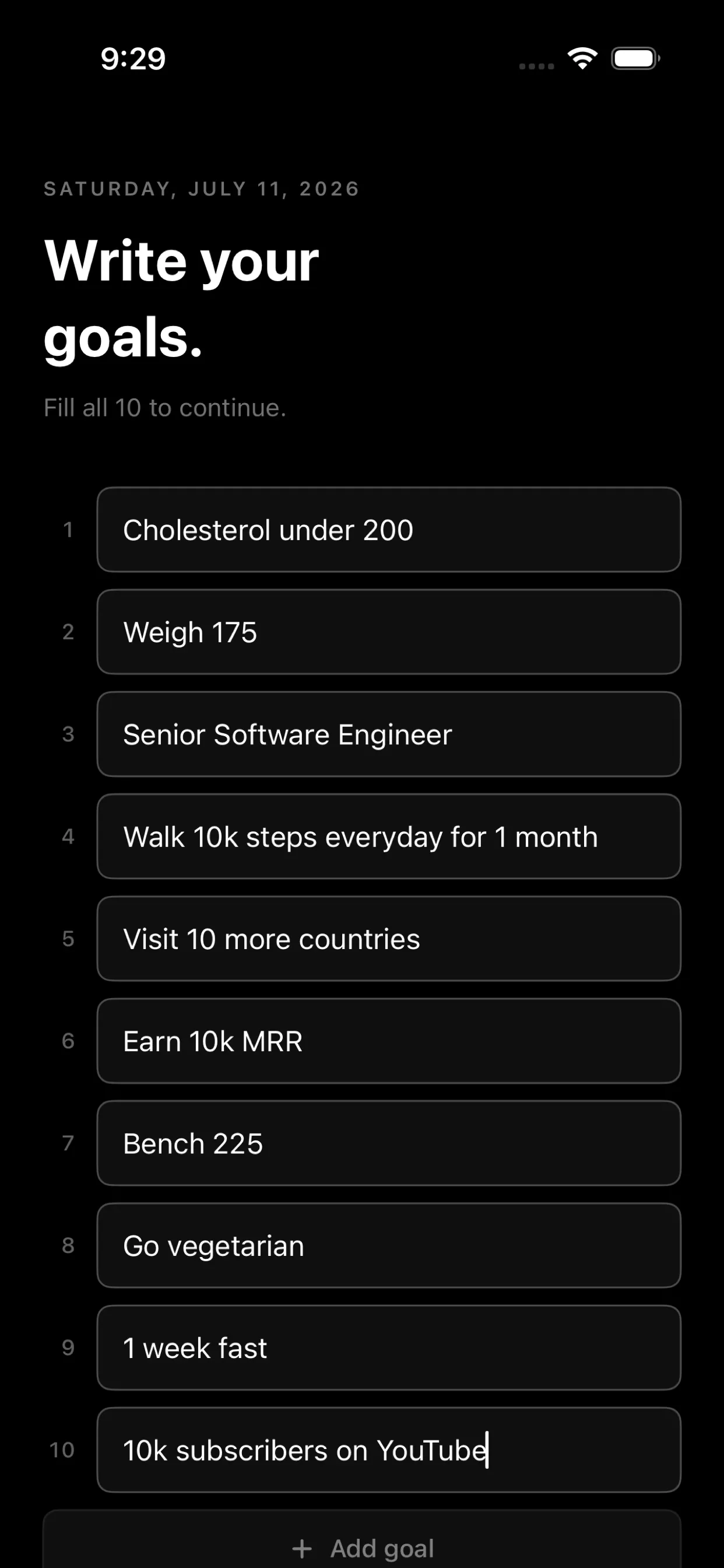Tap the Weigh 175 goal field
Screen dimensions: 724x1568
(389, 632)
